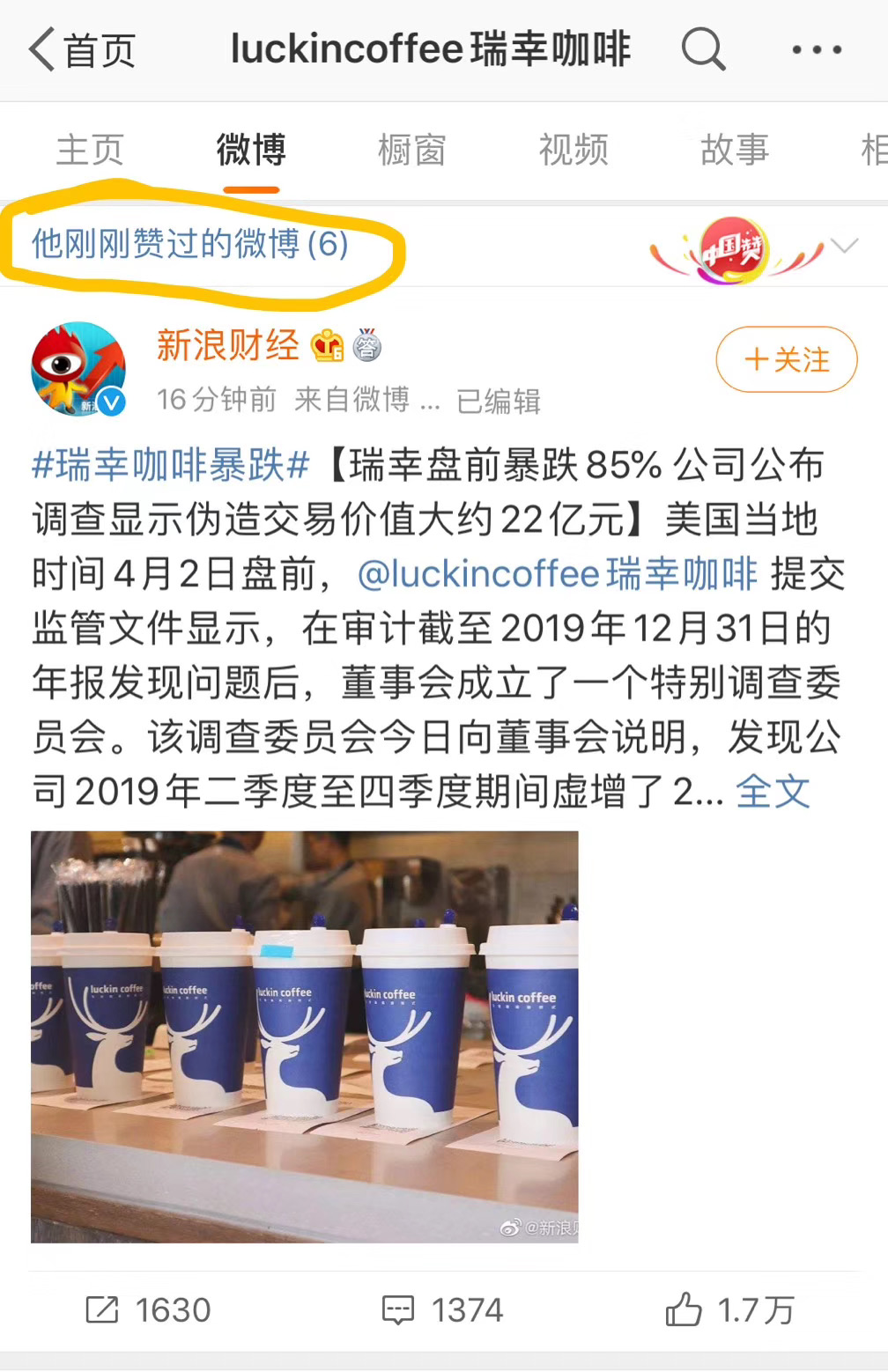Open the three-dot overflow menu
Screen dimensions: 888x1372
(817, 49)
